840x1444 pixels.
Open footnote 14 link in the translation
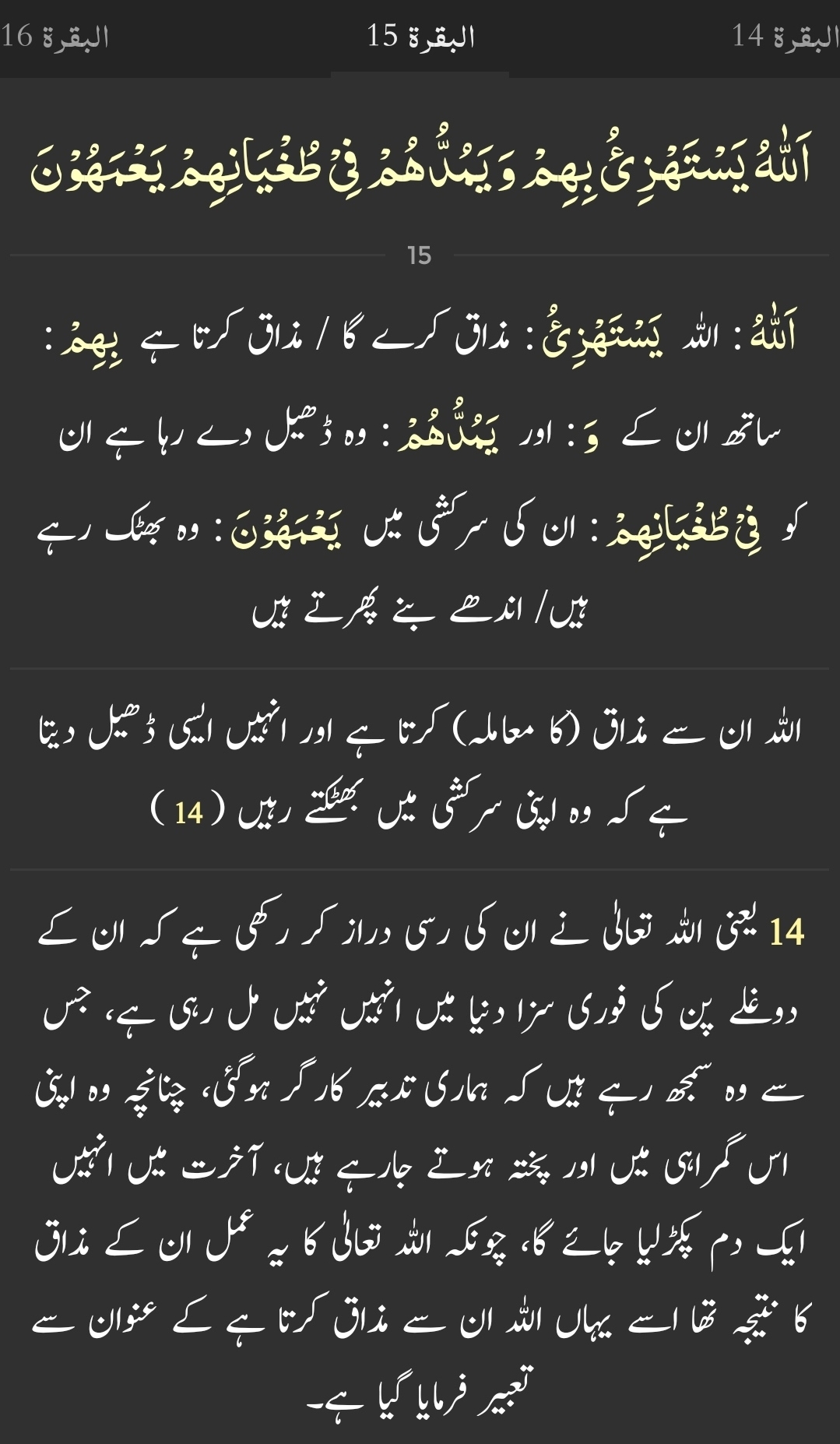click(x=188, y=813)
